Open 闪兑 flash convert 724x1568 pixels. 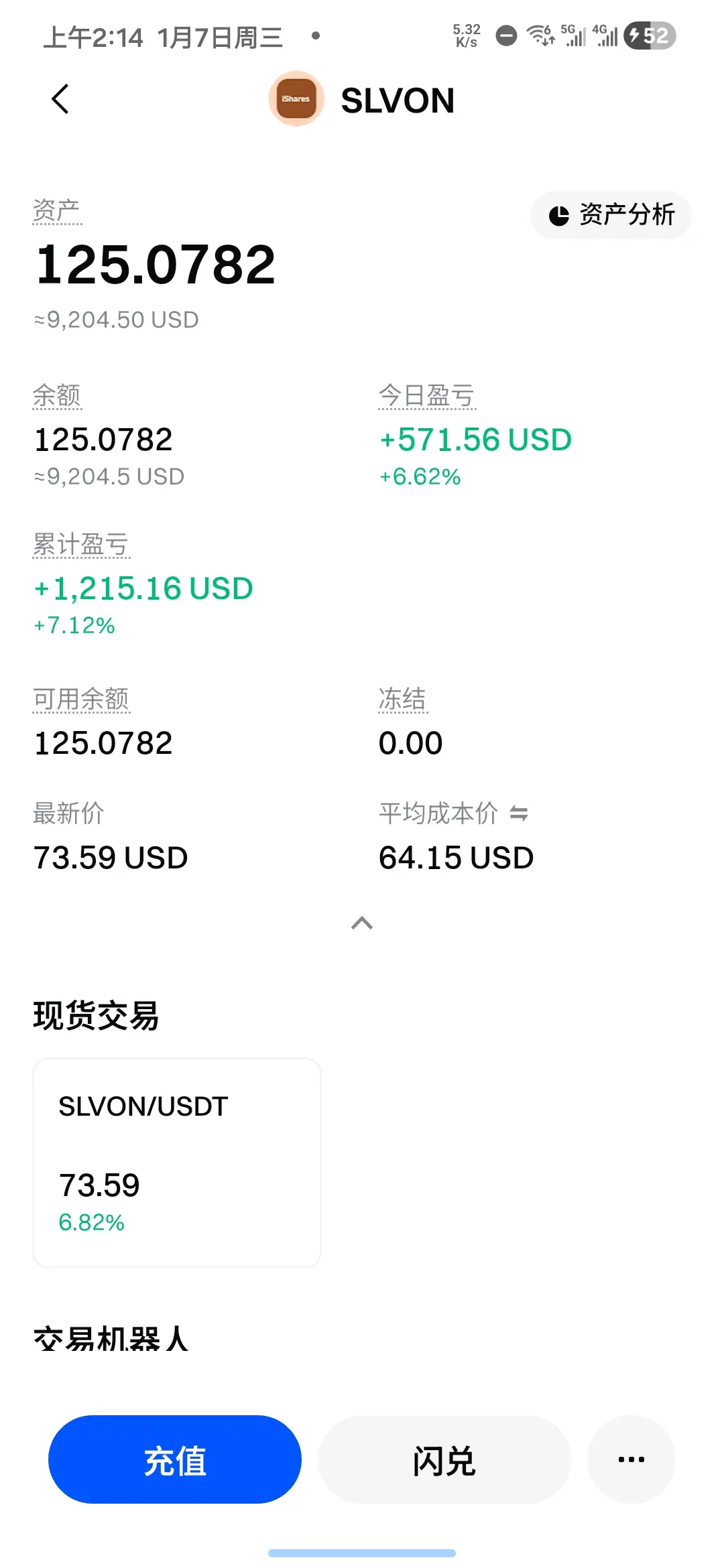(444, 1459)
